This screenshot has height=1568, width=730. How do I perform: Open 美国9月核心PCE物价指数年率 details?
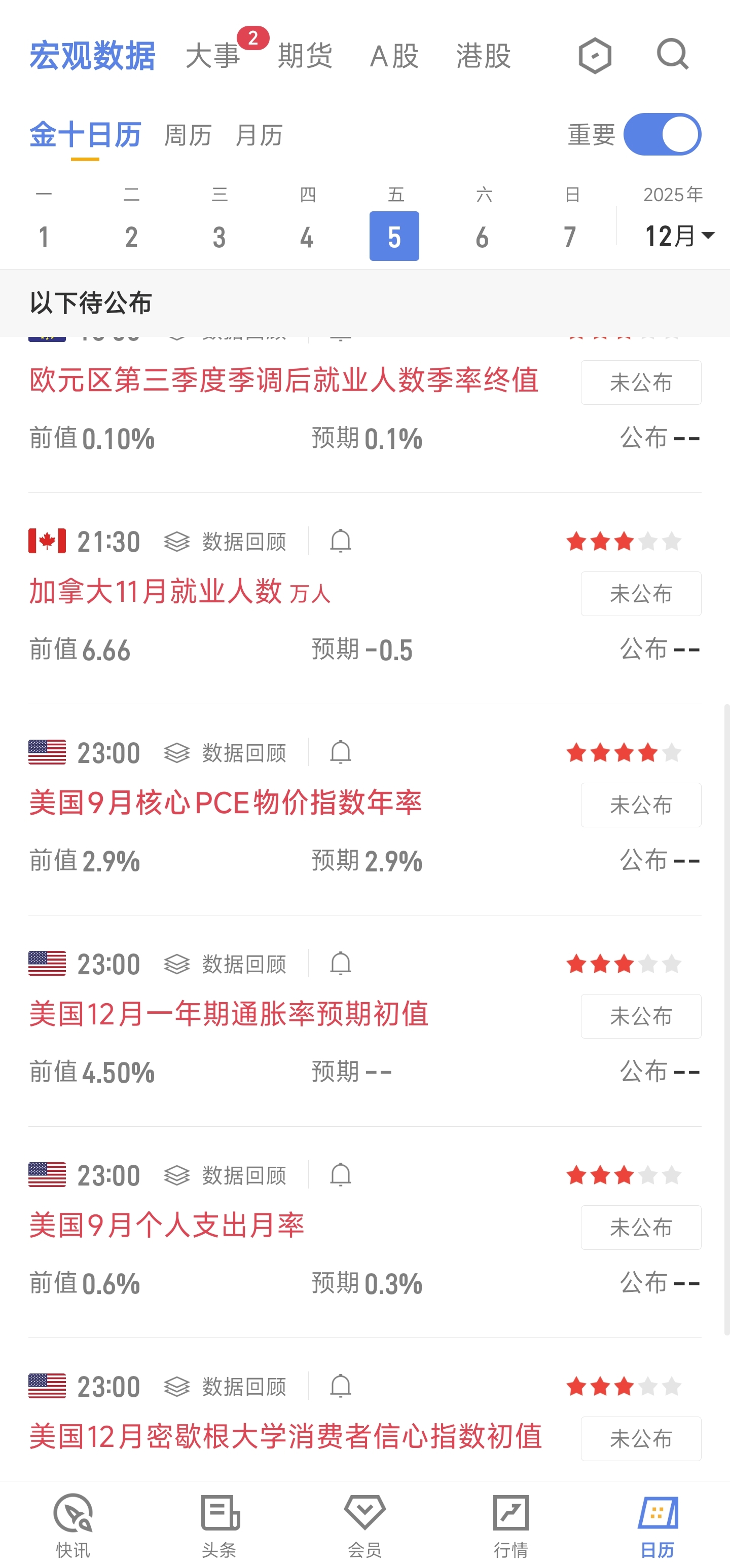tap(225, 803)
